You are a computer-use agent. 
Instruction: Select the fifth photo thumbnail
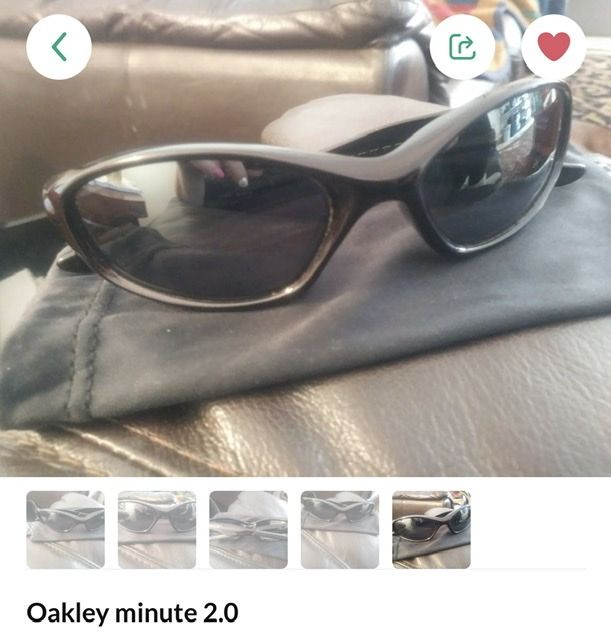[431, 529]
